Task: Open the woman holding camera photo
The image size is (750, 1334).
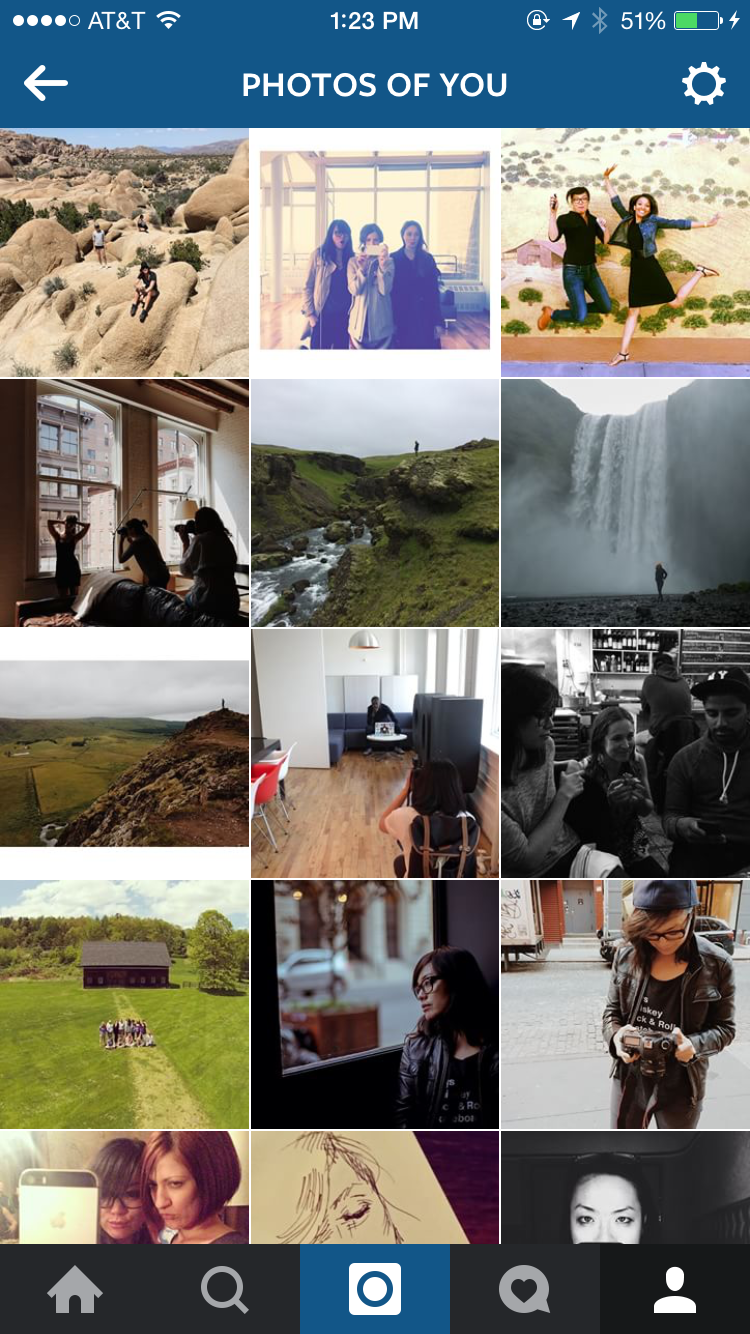Action: tap(626, 1005)
